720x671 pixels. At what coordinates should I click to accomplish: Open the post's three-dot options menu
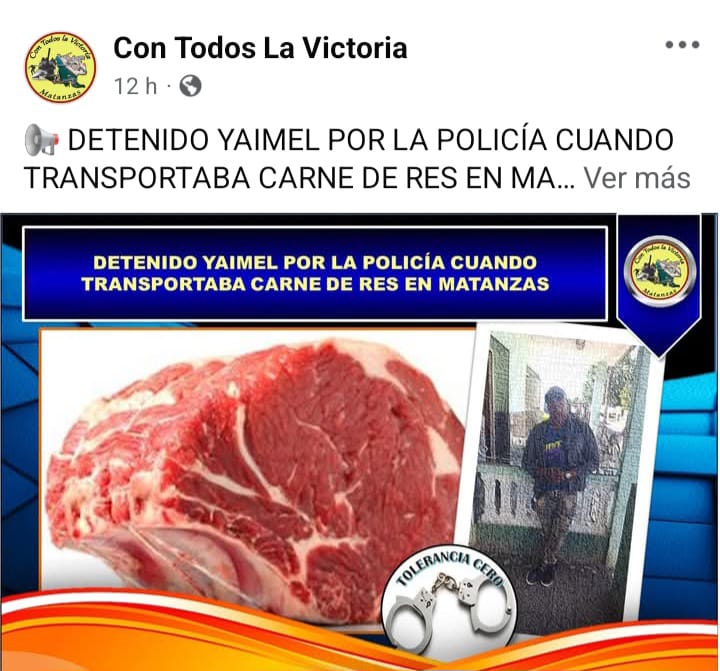[x=682, y=45]
